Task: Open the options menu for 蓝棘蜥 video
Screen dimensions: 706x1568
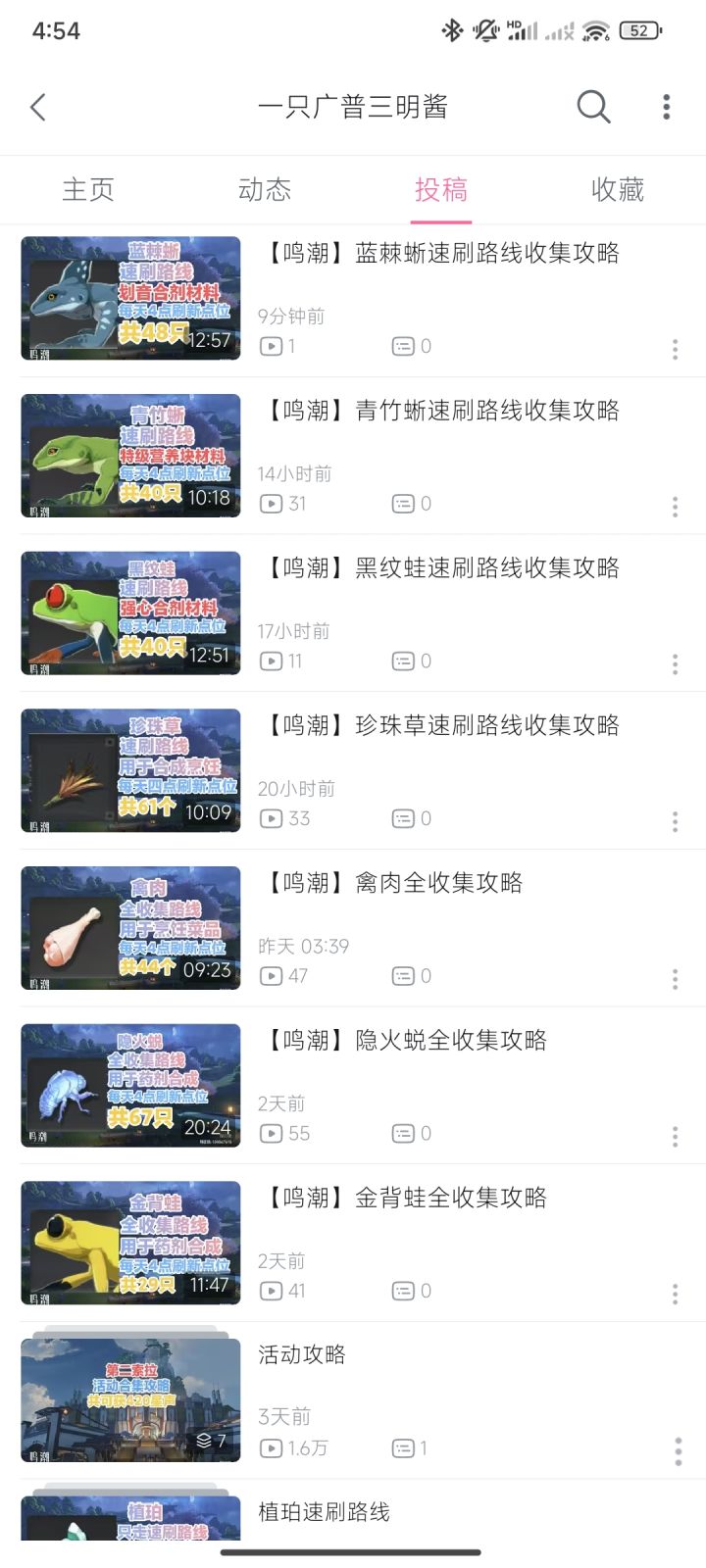Action: (675, 349)
